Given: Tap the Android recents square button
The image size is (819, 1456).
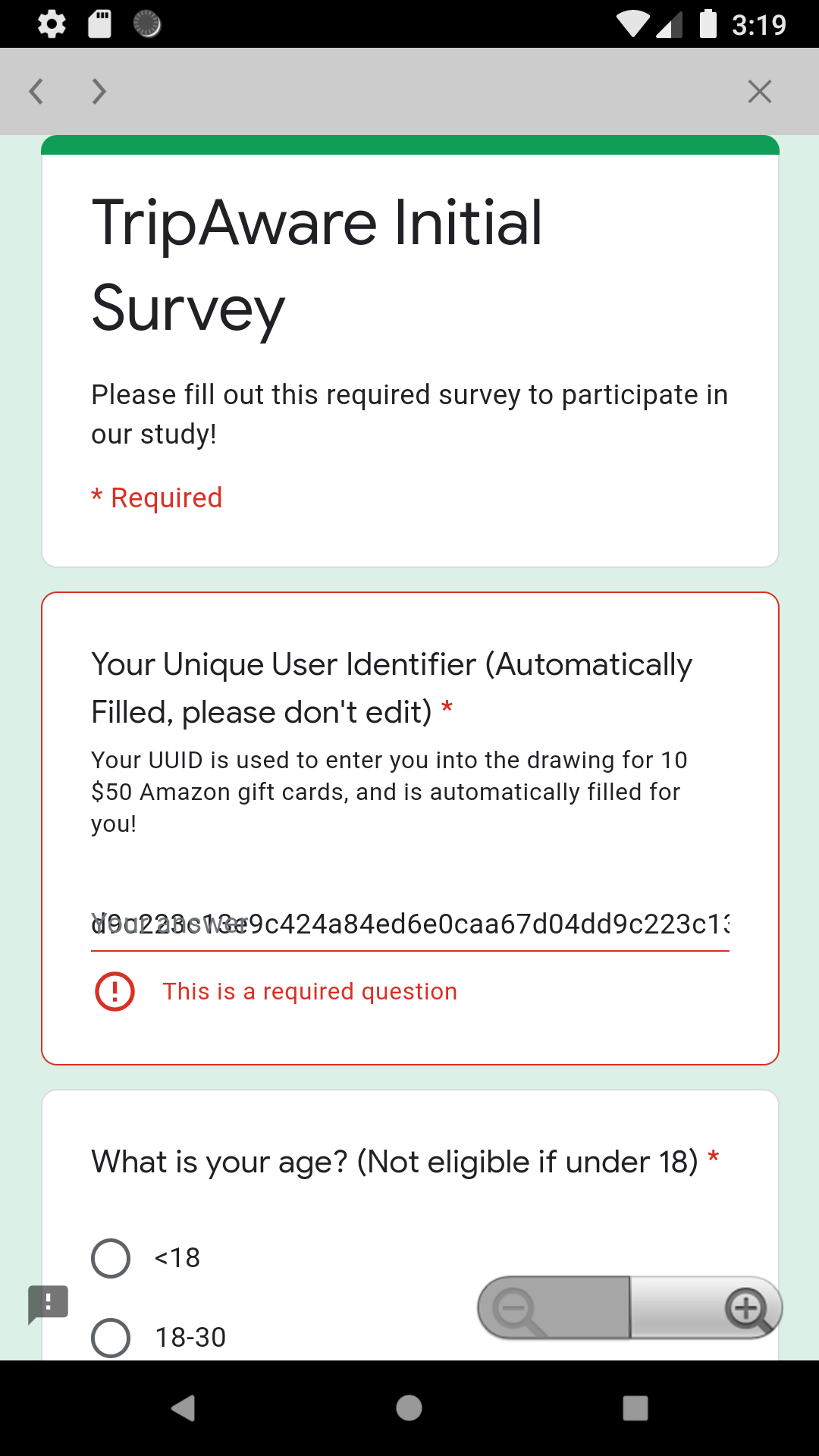Looking at the screenshot, I should pyautogui.click(x=634, y=1407).
